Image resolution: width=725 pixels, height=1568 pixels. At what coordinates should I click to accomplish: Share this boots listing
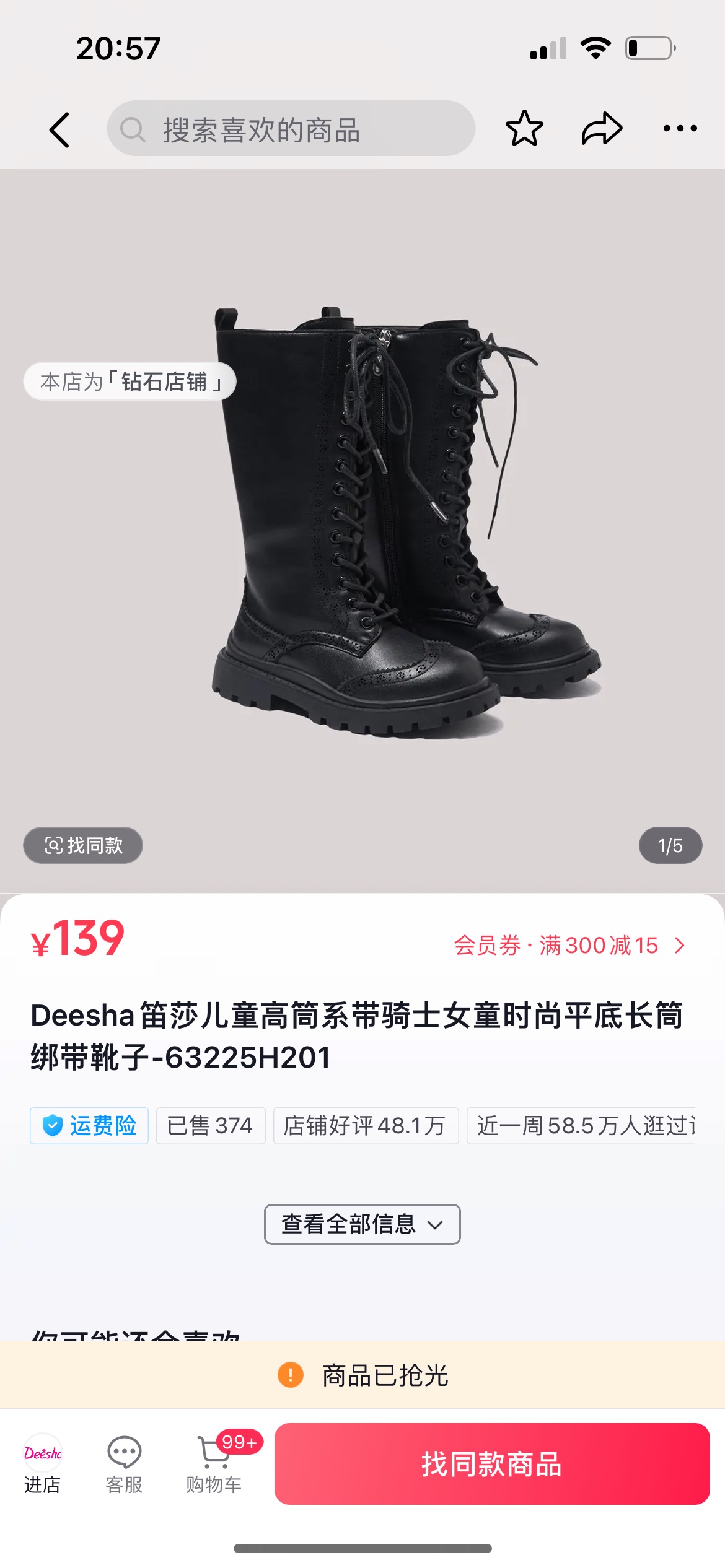coord(601,129)
